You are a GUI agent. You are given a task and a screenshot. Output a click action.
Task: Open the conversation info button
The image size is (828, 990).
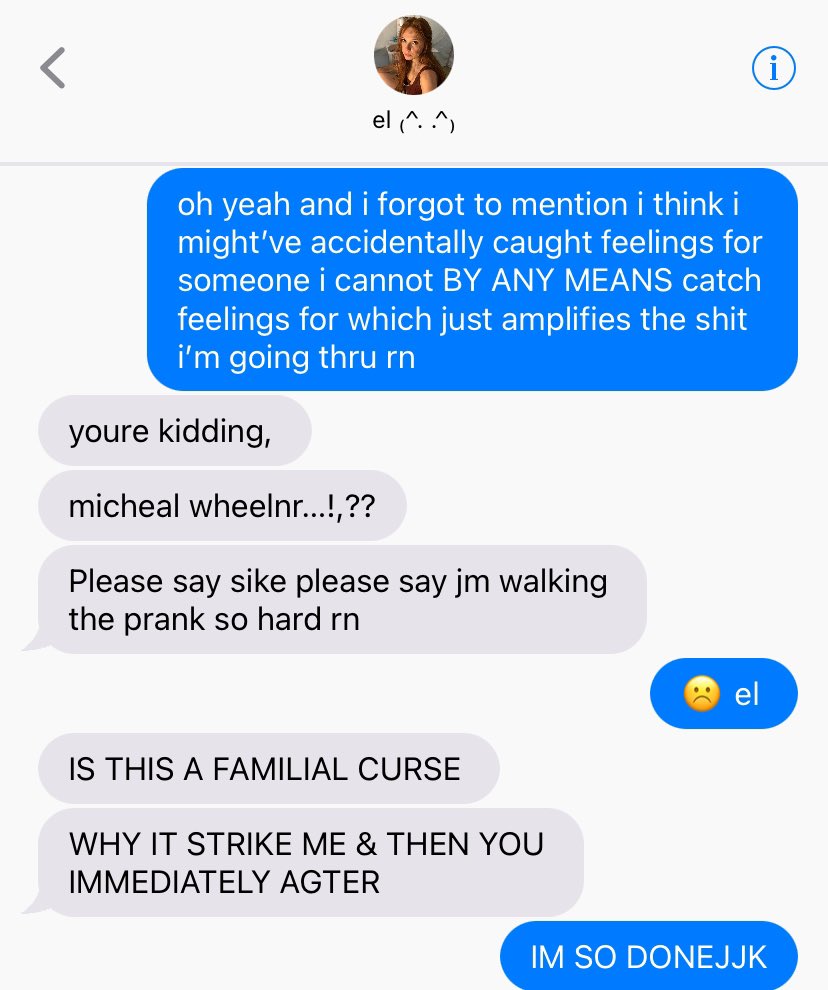pos(773,68)
